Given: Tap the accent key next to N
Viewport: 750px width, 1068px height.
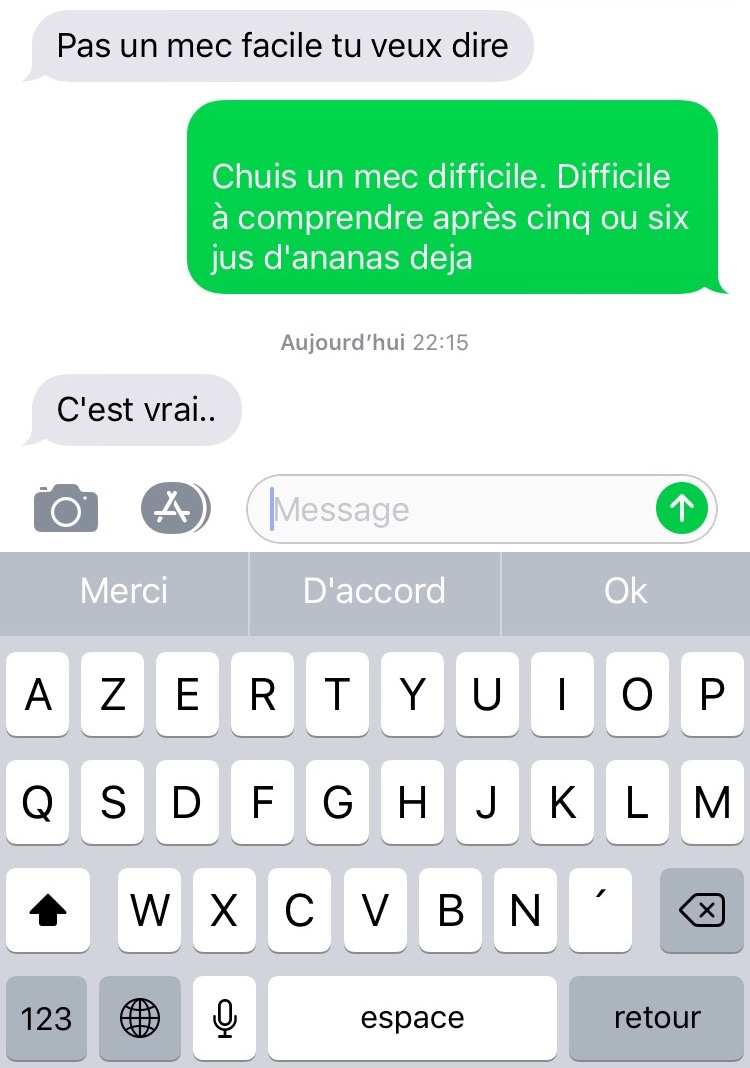Looking at the screenshot, I should (x=600, y=911).
